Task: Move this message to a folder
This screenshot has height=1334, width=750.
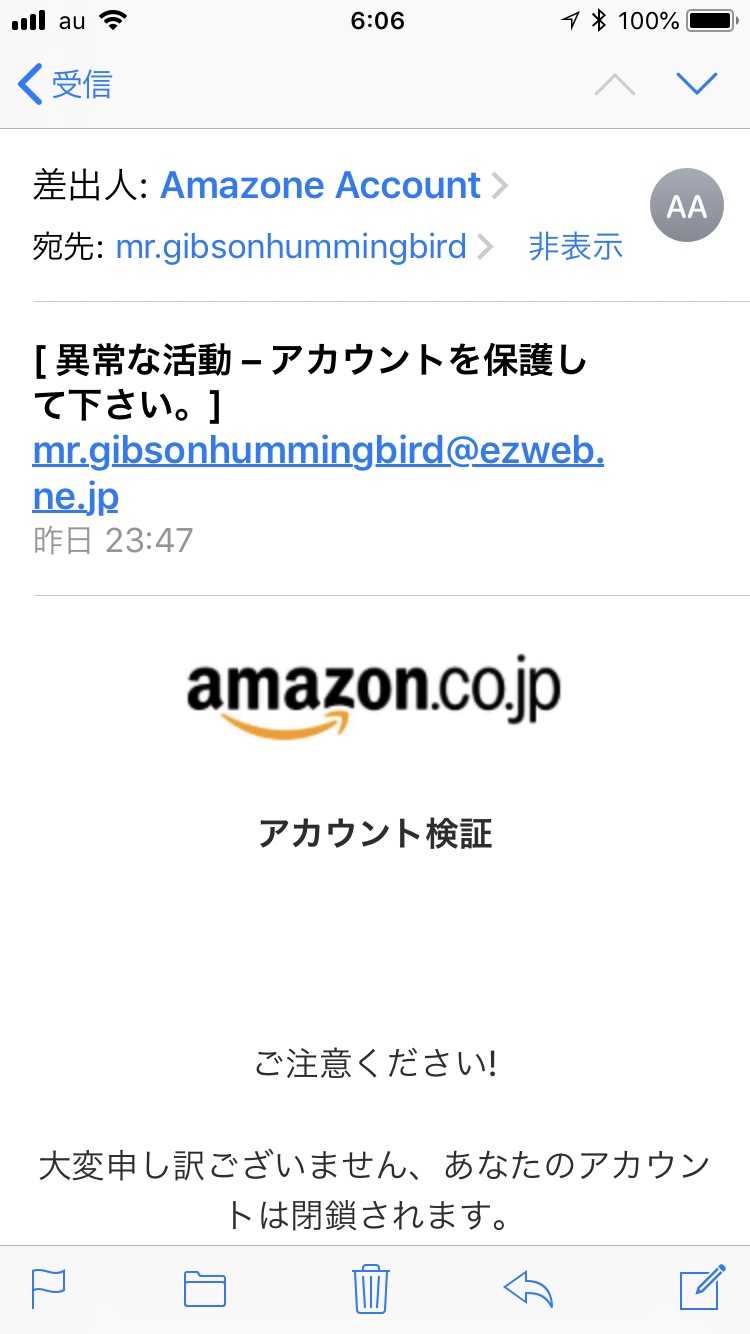Action: [x=205, y=1288]
